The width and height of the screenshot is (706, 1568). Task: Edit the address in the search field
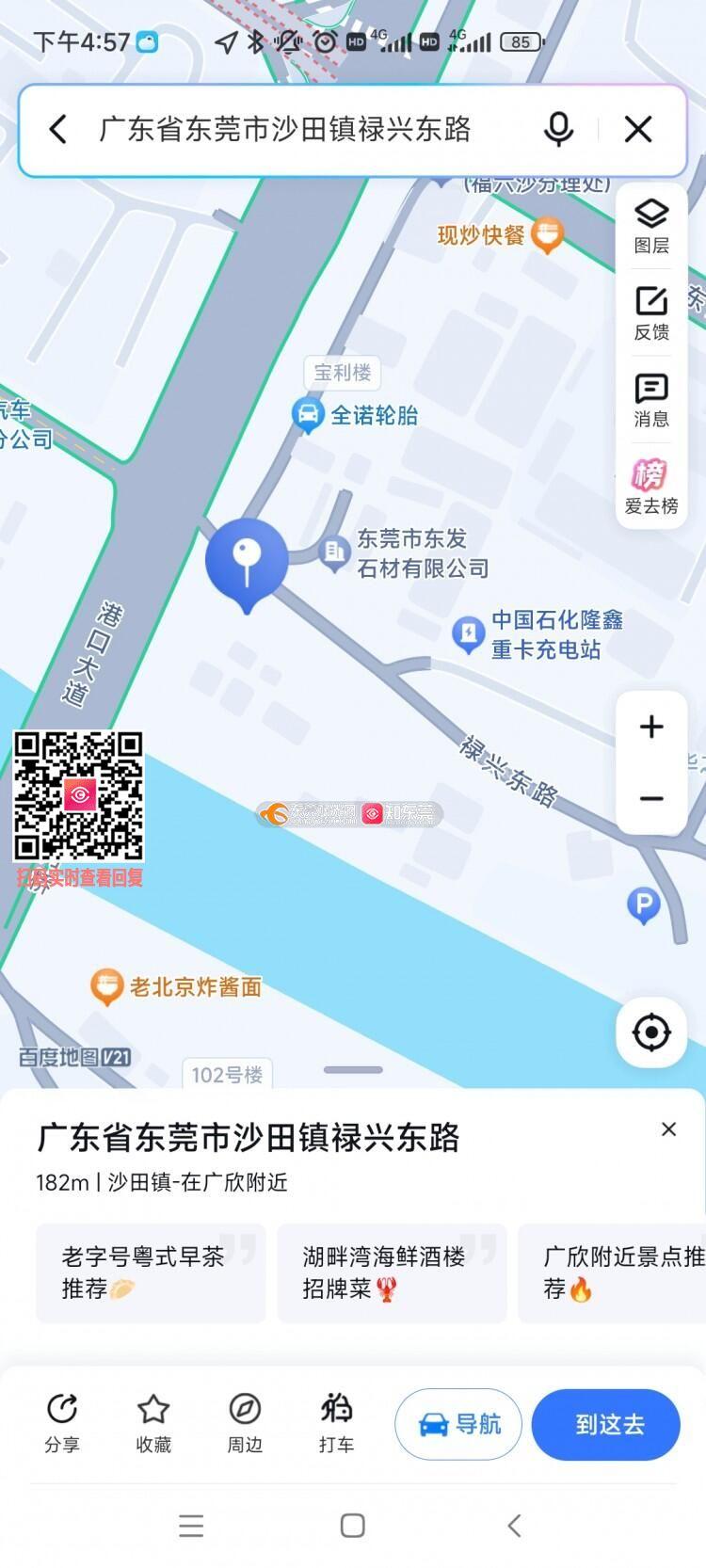click(x=284, y=130)
